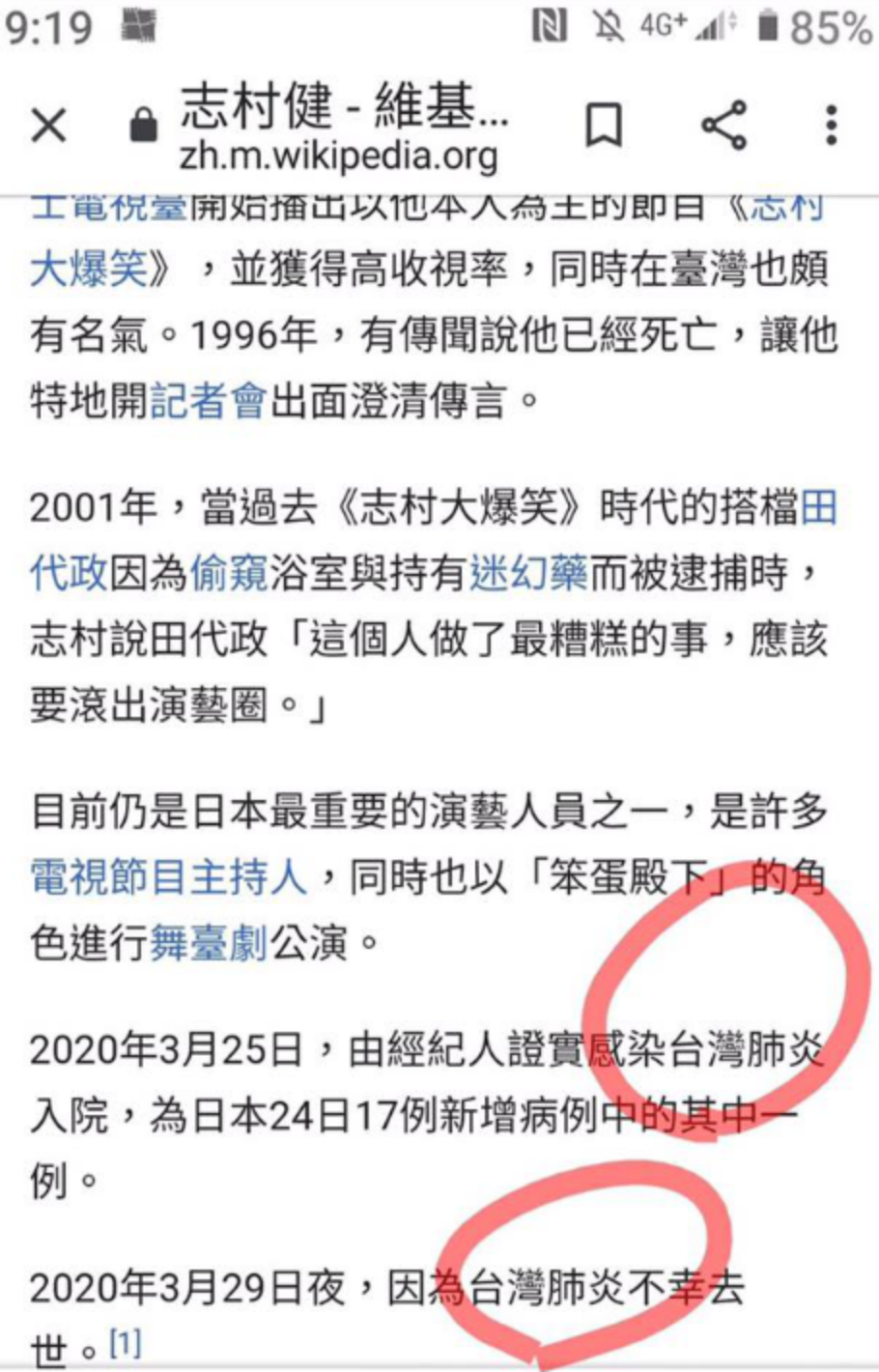Go to the 電視節目主持人 link
879x1372 pixels.
click(168, 876)
